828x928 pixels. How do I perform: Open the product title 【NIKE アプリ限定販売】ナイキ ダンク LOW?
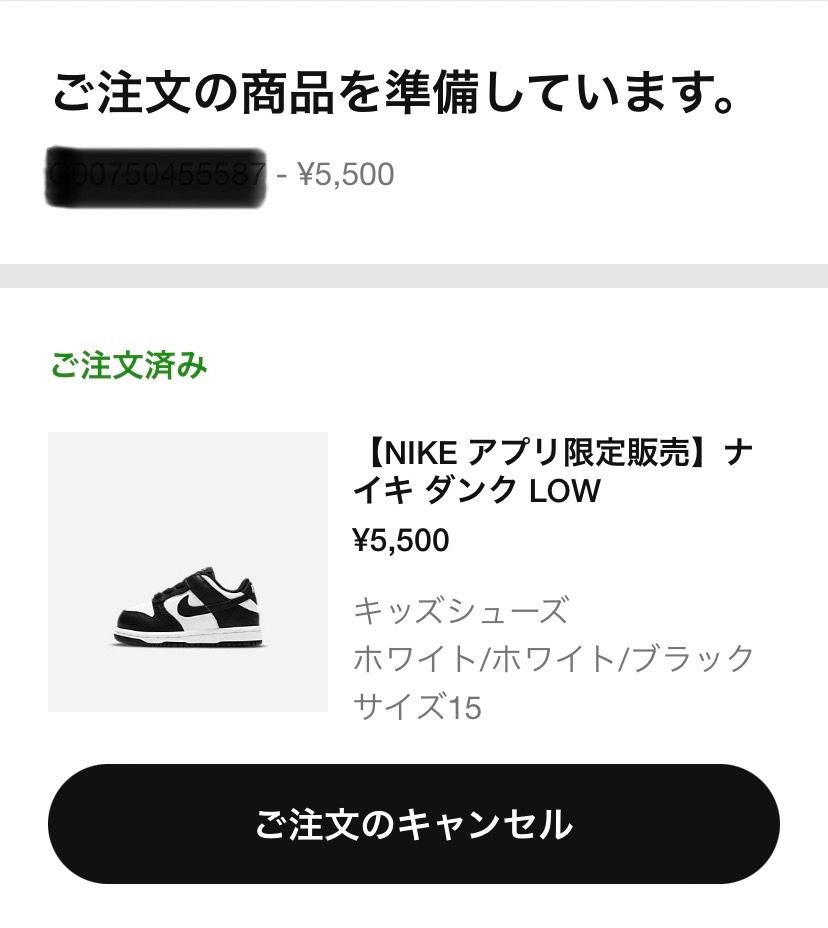coord(555,470)
